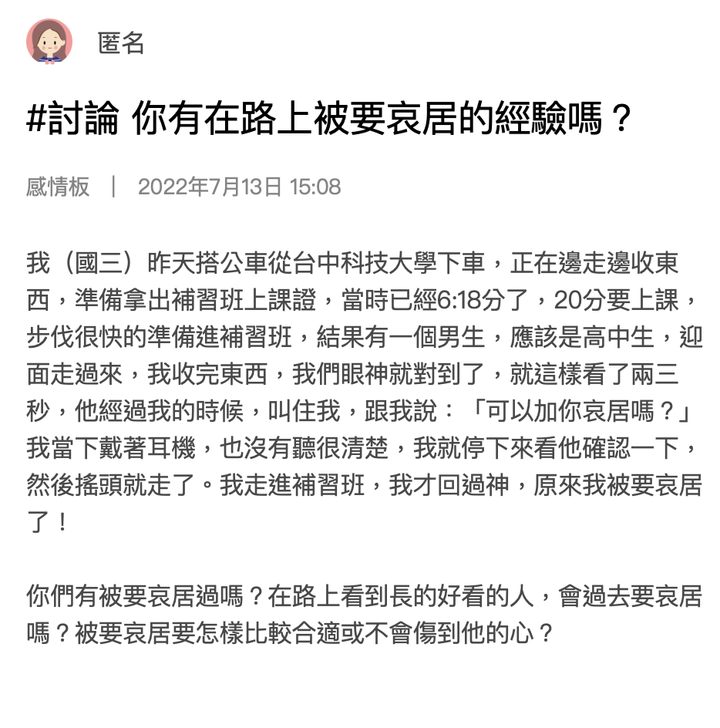Open the 感情板 board link

coord(58,187)
